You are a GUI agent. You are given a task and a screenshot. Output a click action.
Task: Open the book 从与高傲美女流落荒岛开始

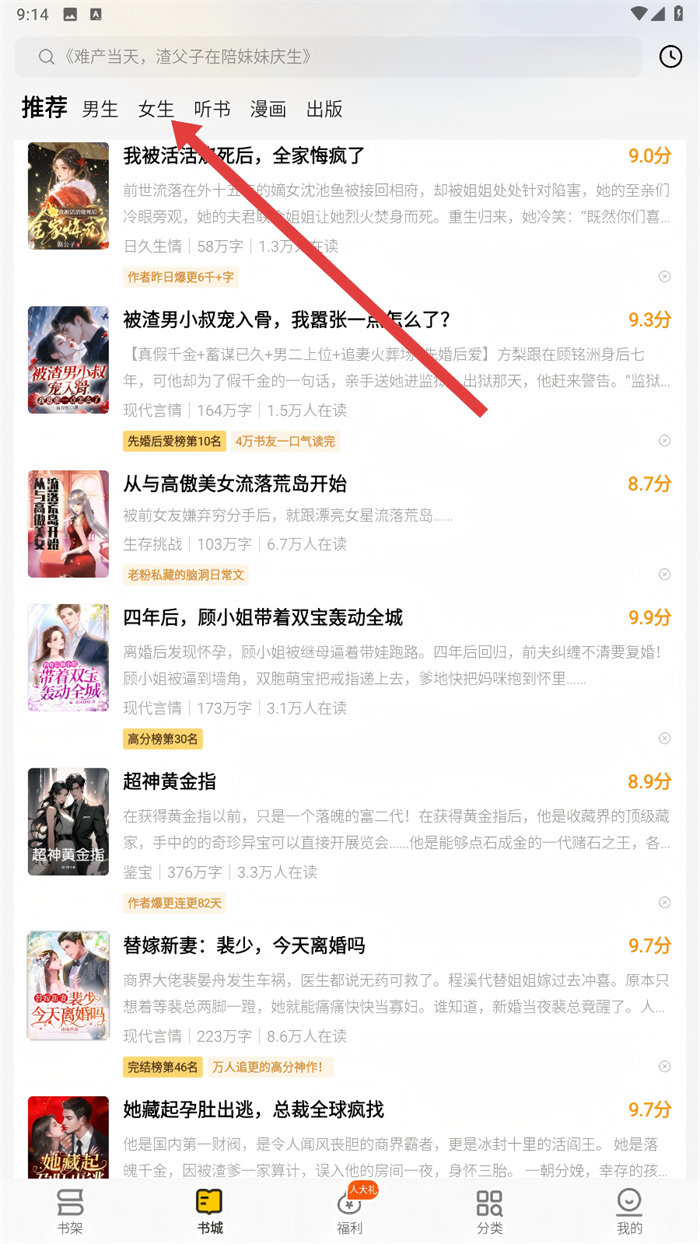[x=234, y=484]
